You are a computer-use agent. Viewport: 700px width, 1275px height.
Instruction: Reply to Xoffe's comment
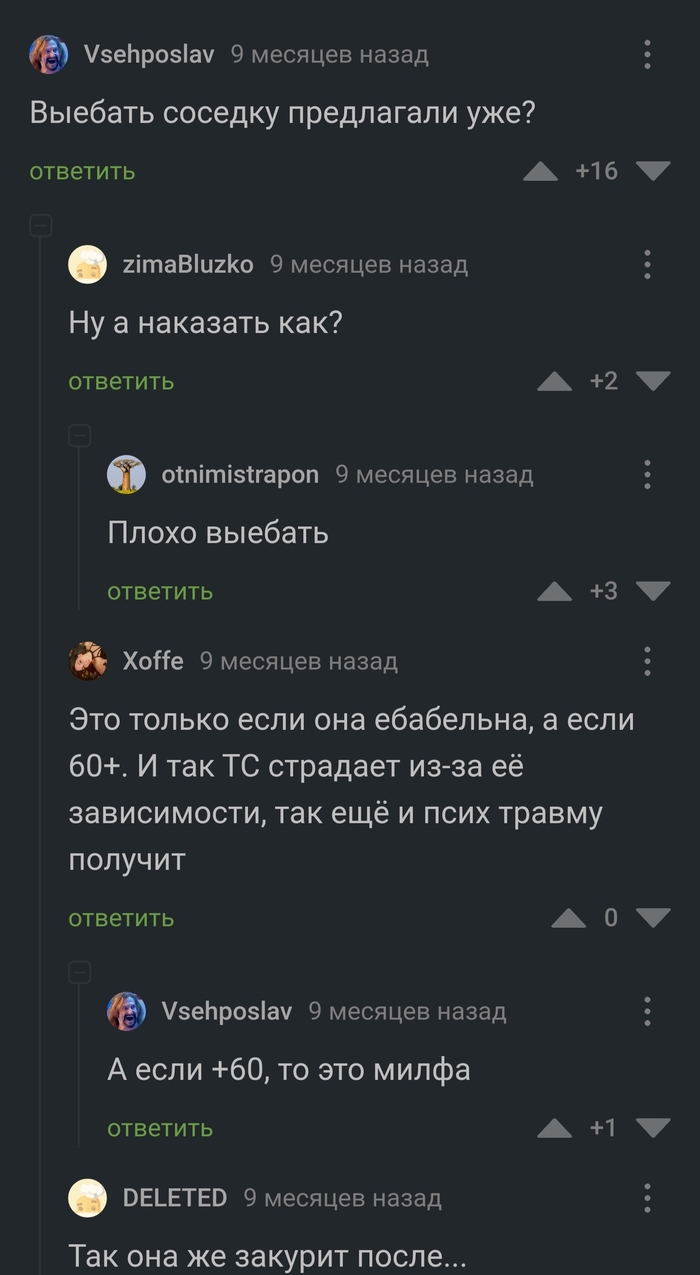(121, 918)
